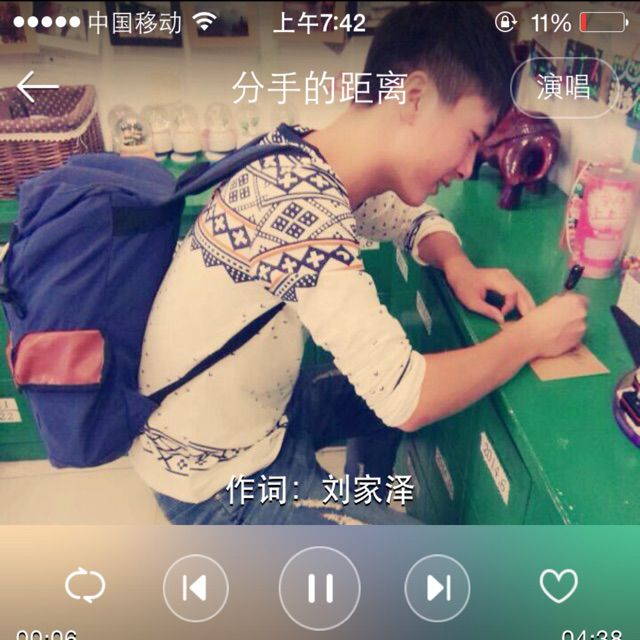Tap the 演唱 sing button

click(x=563, y=87)
